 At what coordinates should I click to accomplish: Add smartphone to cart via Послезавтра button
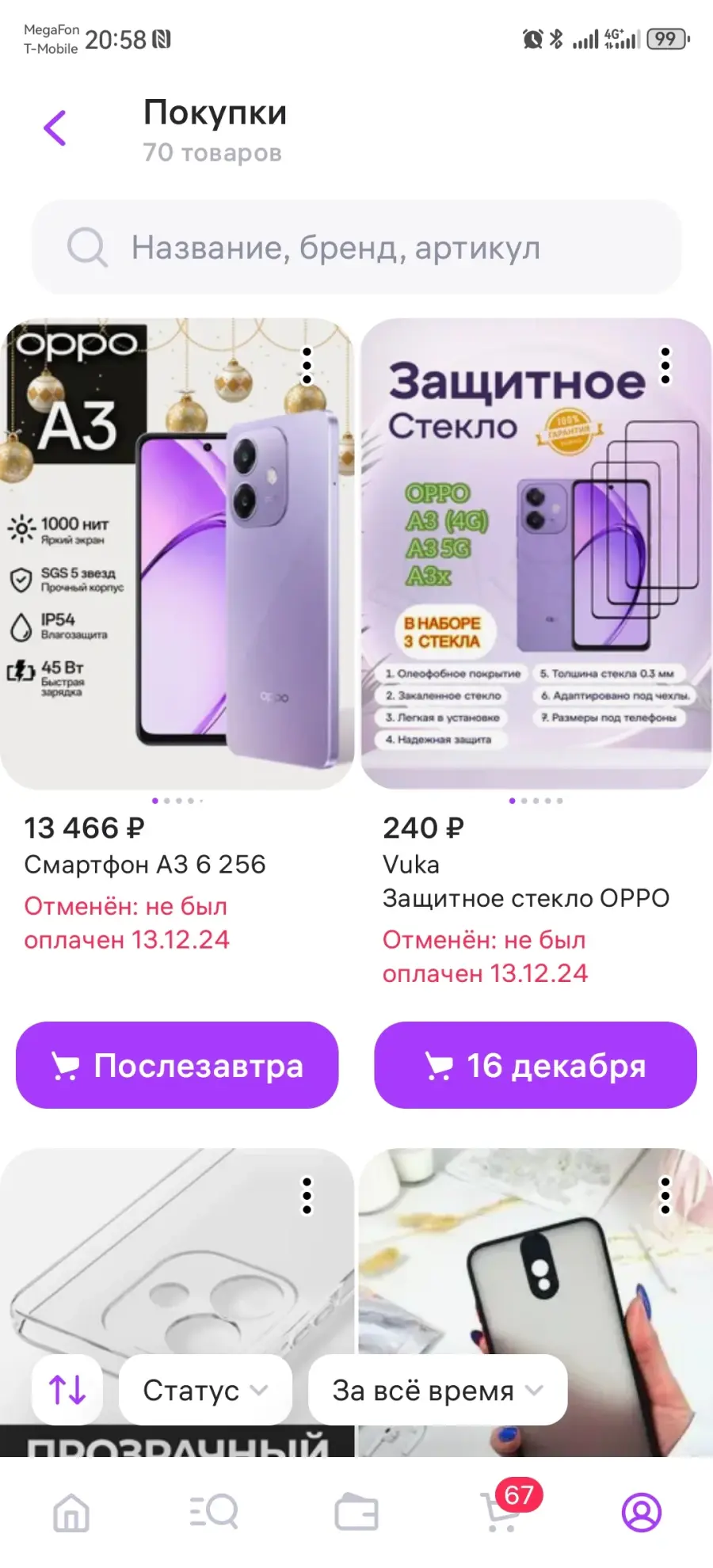pos(177,1065)
